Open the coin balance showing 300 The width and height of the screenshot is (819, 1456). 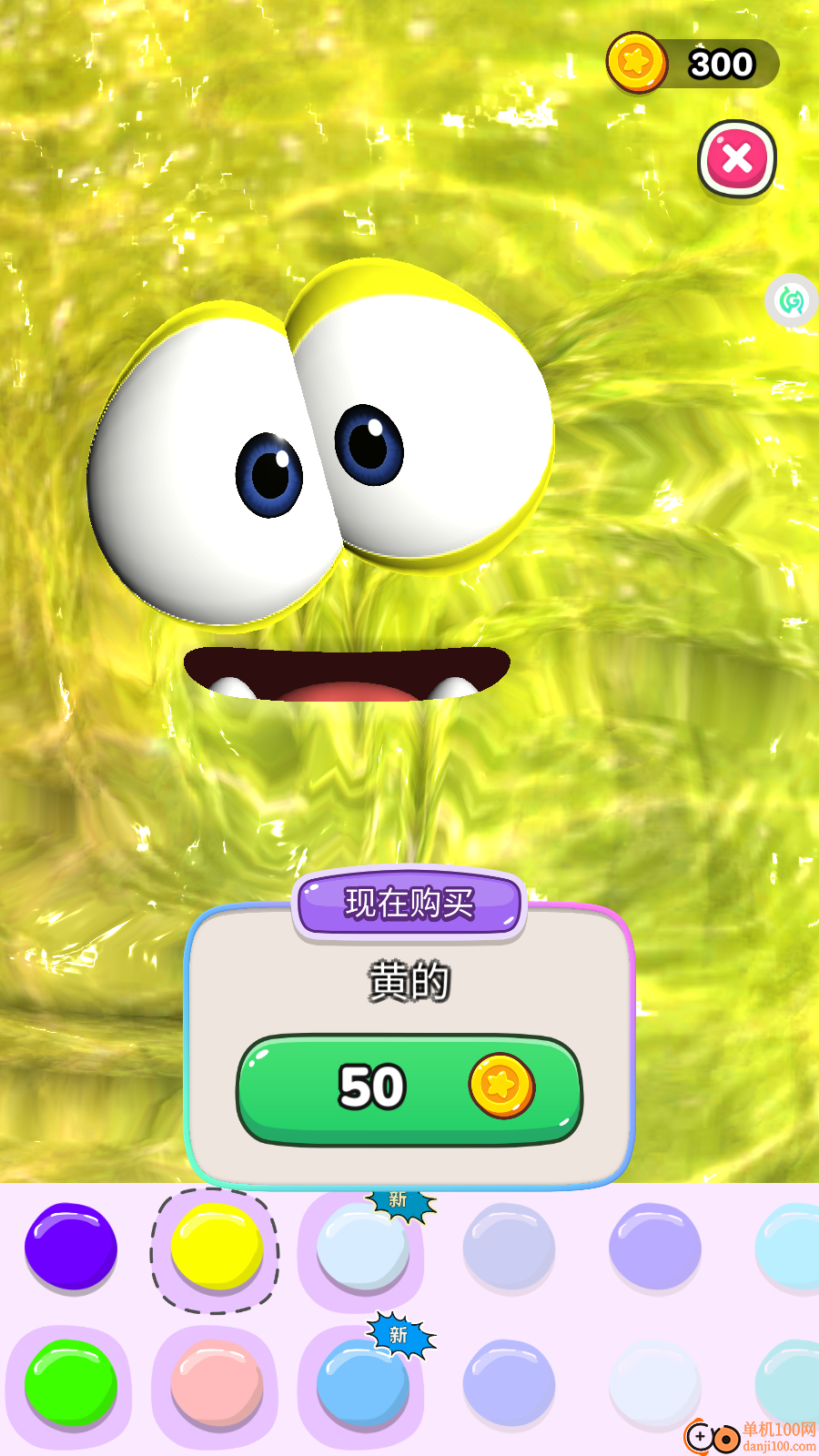693,64
